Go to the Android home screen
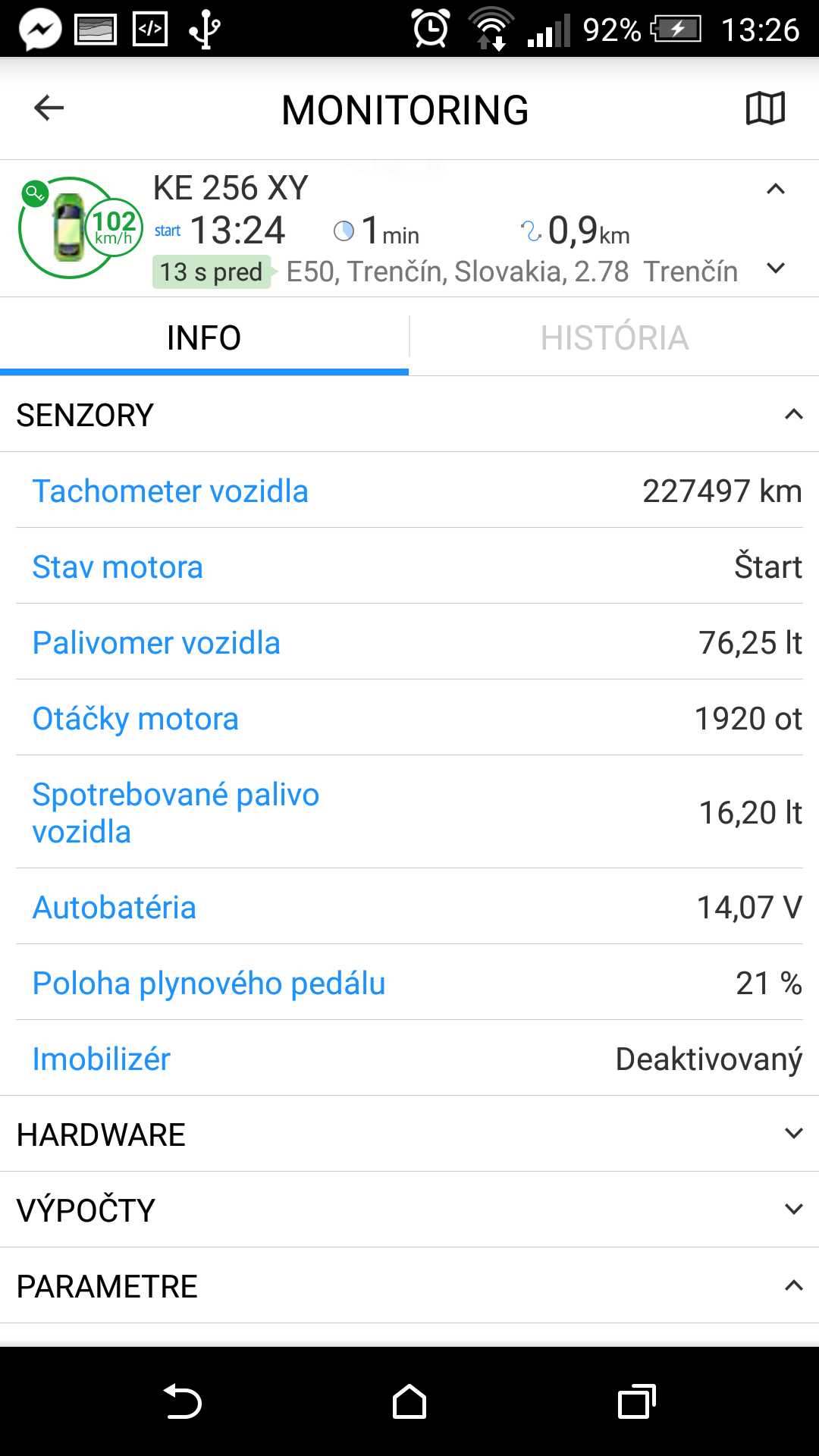 tap(409, 1401)
